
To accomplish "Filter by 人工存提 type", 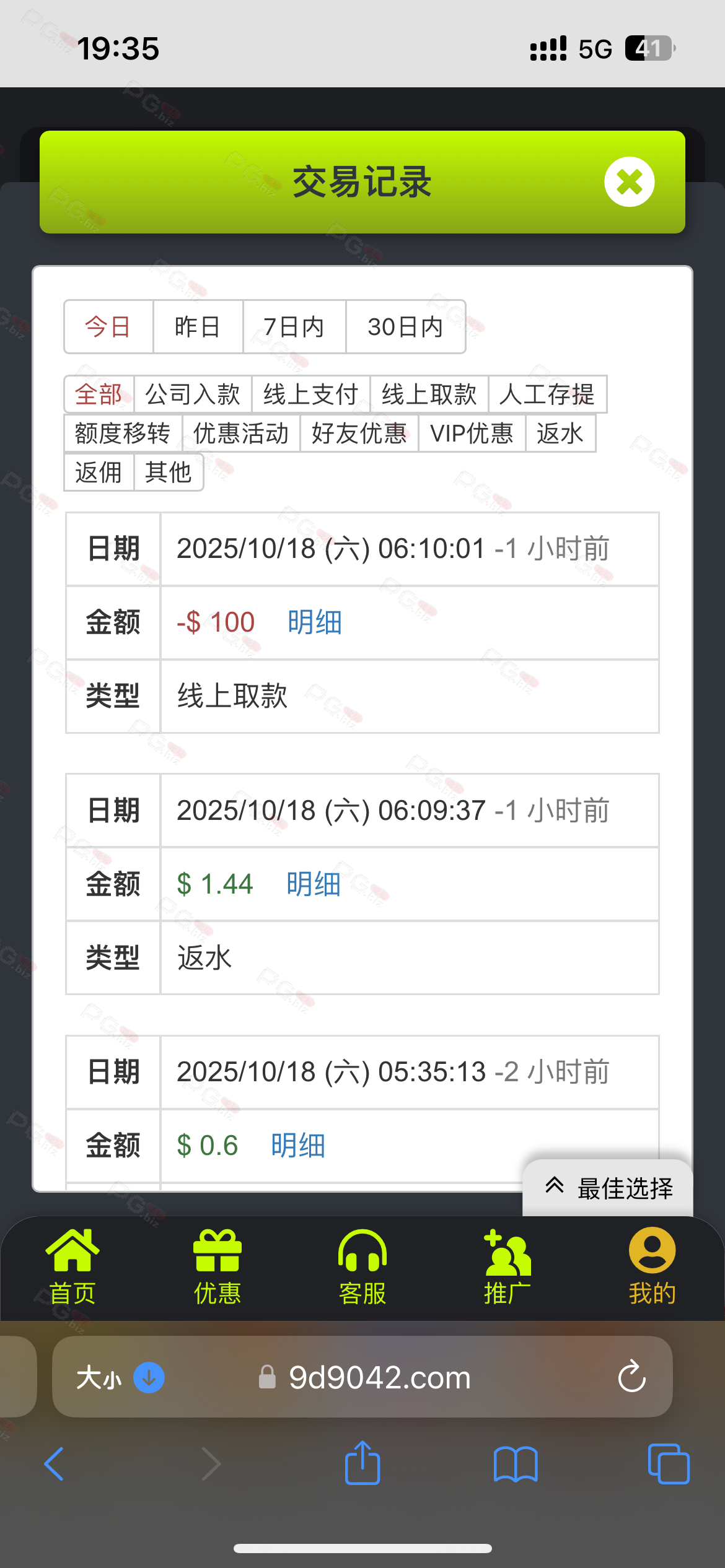I will 547,394.
